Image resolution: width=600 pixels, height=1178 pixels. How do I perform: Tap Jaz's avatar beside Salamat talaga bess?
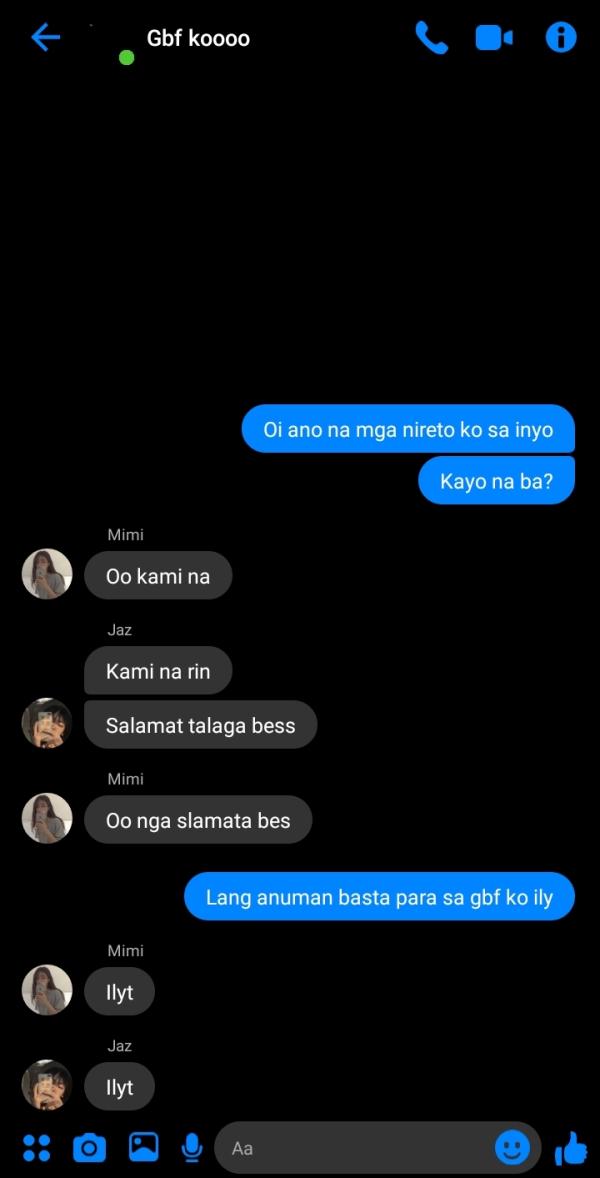coord(47,723)
